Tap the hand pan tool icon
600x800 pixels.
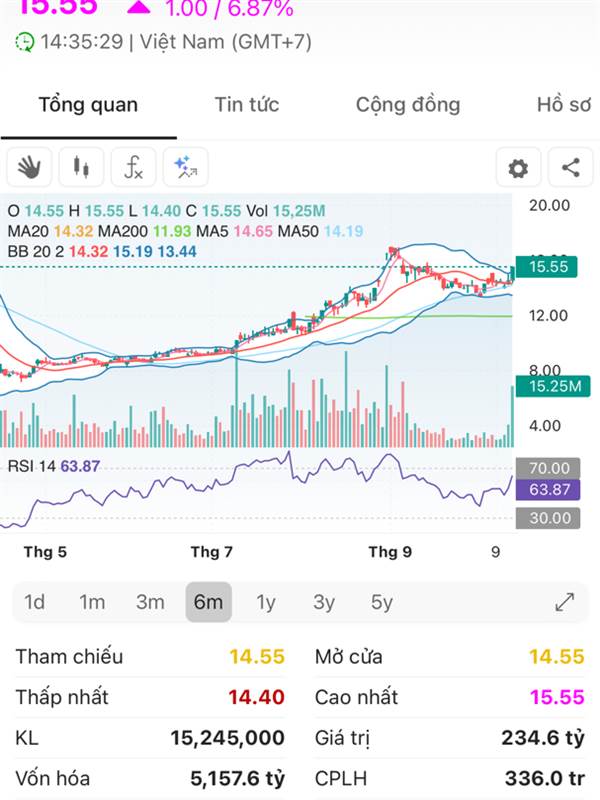29,168
